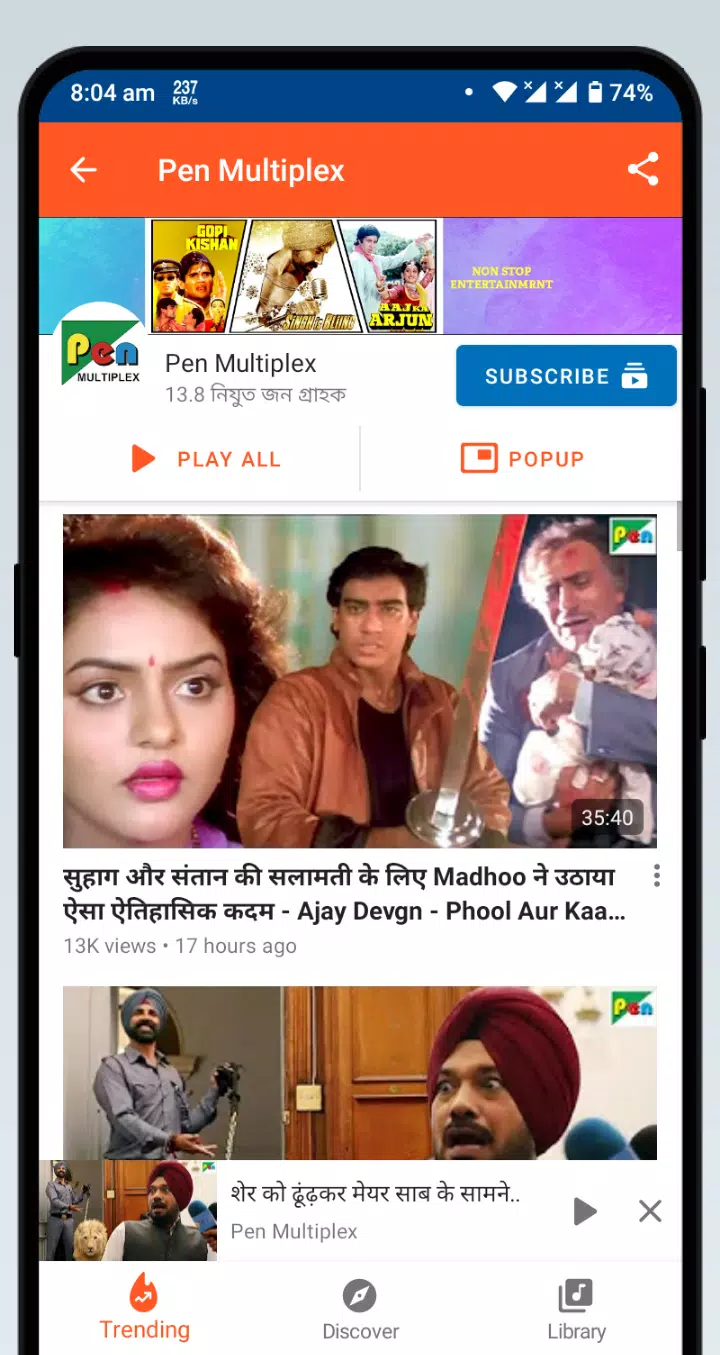Close the mini player

click(x=650, y=1212)
